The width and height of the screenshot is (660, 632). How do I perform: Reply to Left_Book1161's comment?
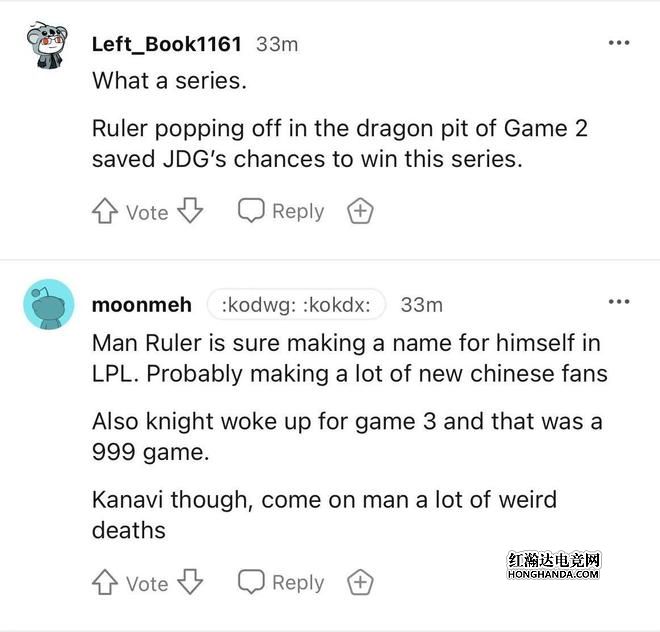point(281,211)
